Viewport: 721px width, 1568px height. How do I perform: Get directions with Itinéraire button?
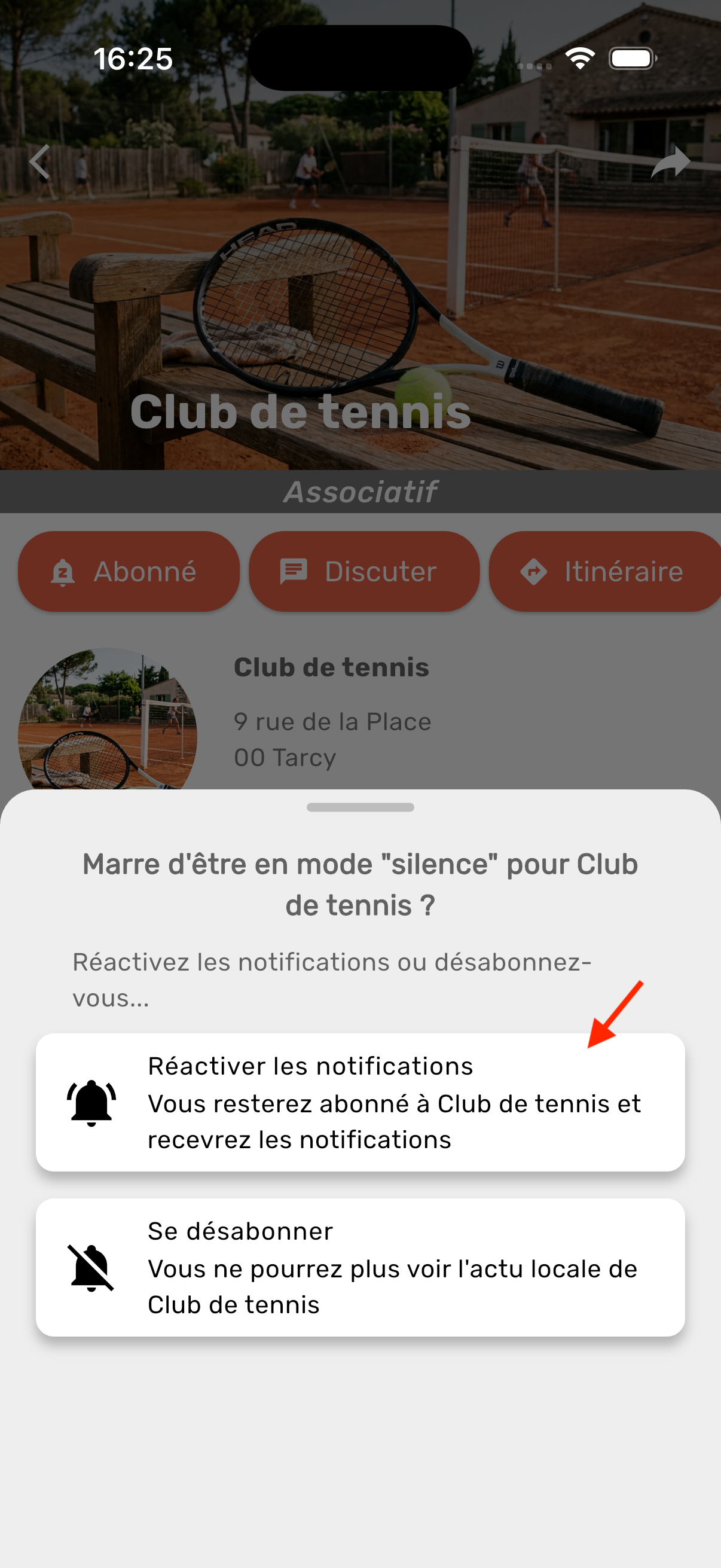pyautogui.click(x=605, y=571)
